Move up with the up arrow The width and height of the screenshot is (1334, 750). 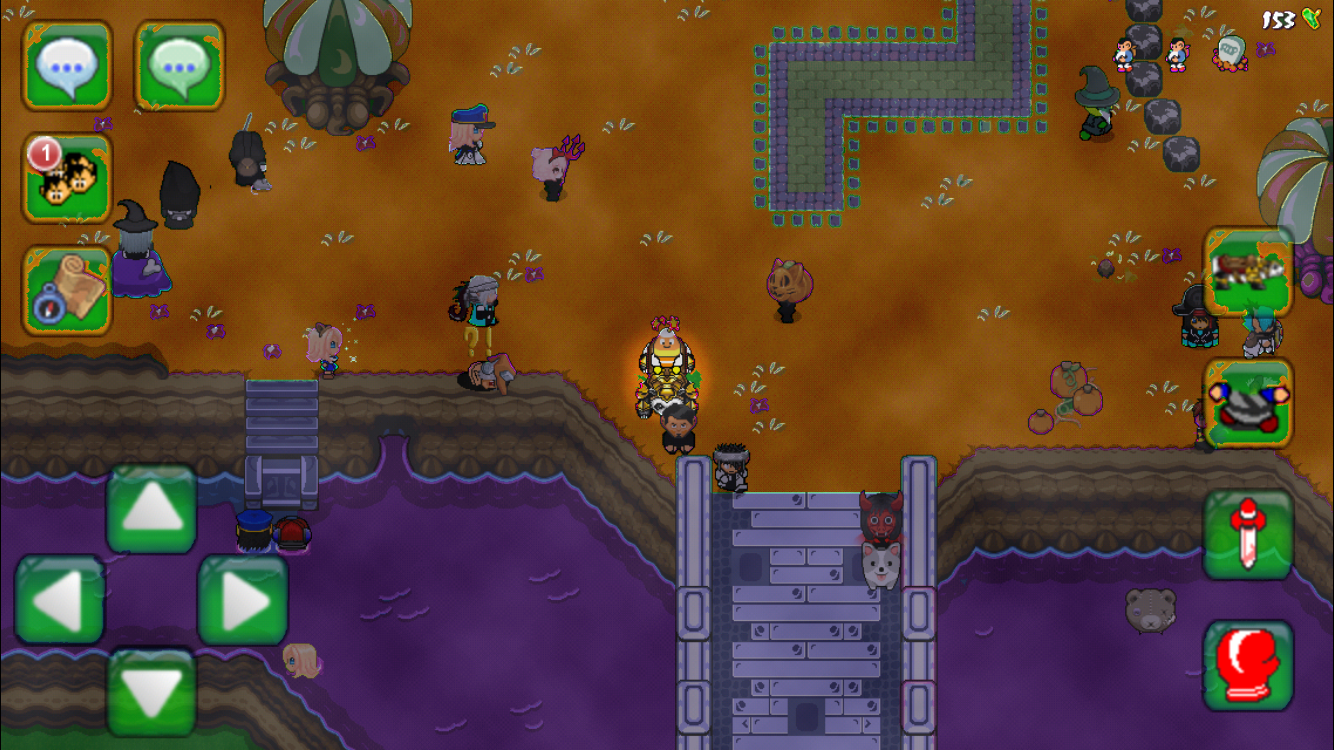[x=151, y=508]
